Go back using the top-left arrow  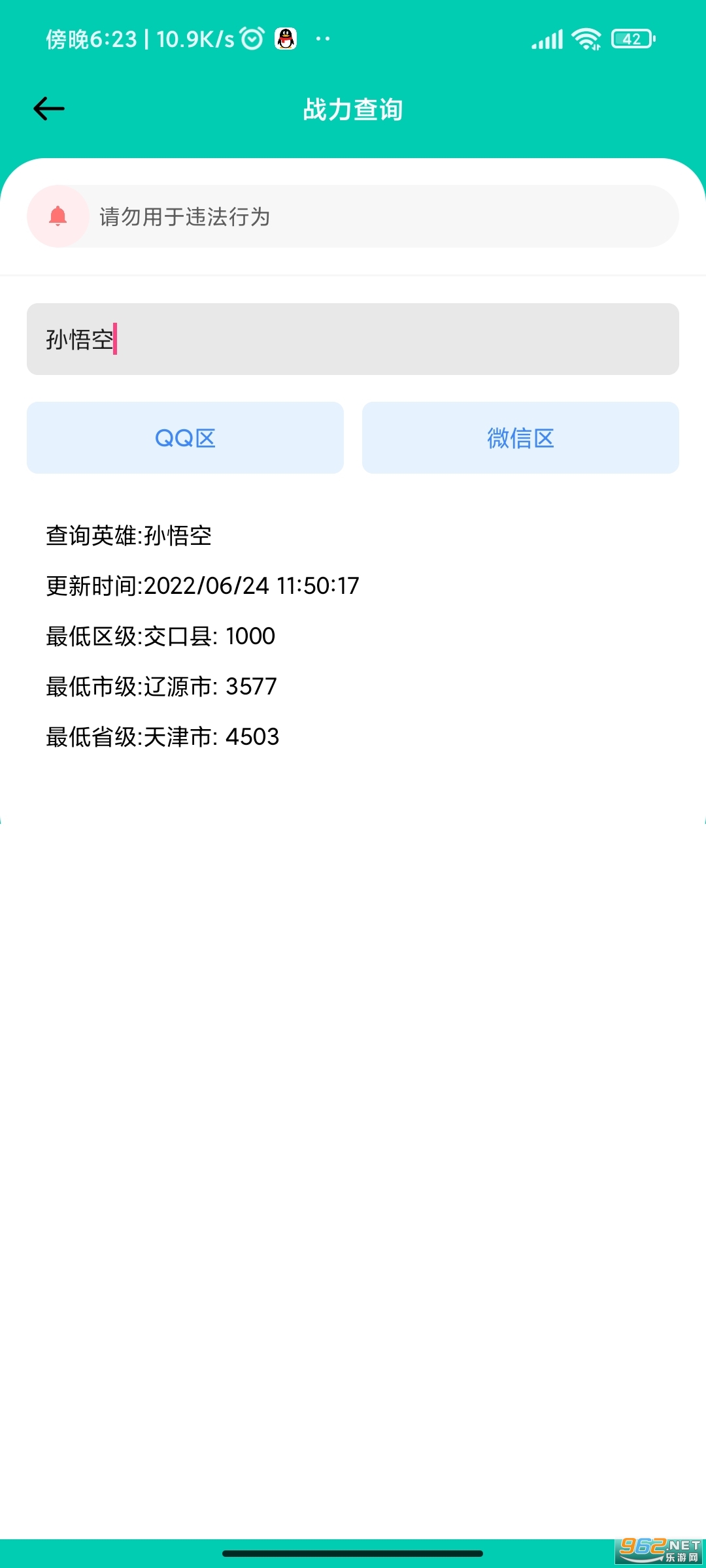coord(49,108)
